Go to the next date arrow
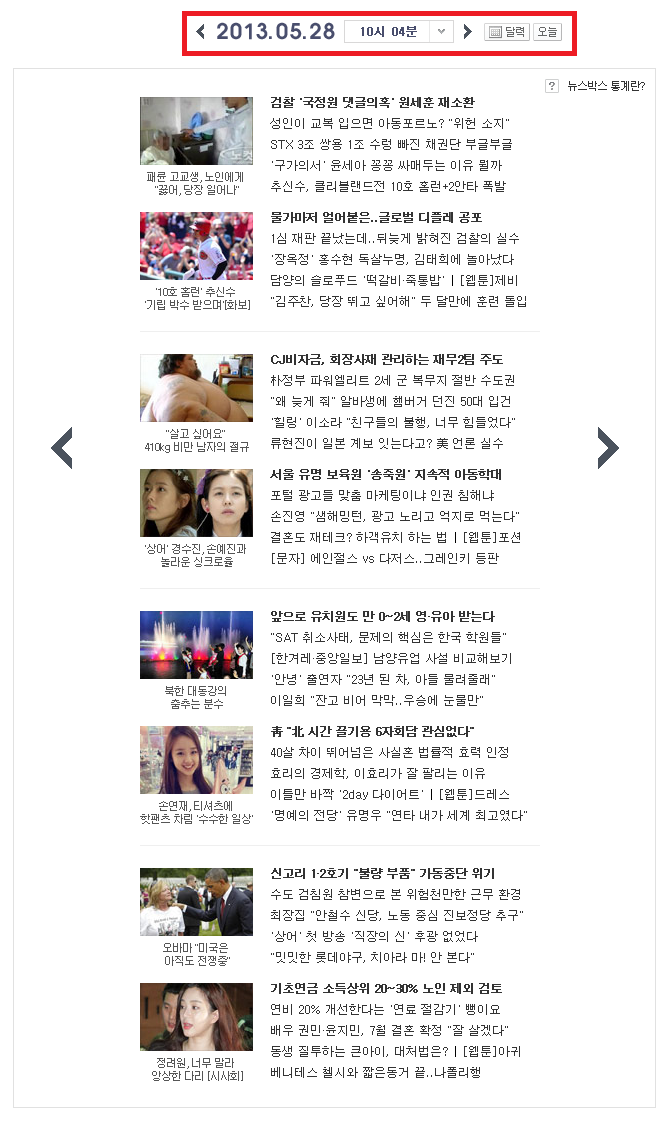666x1126 pixels. 467,32
